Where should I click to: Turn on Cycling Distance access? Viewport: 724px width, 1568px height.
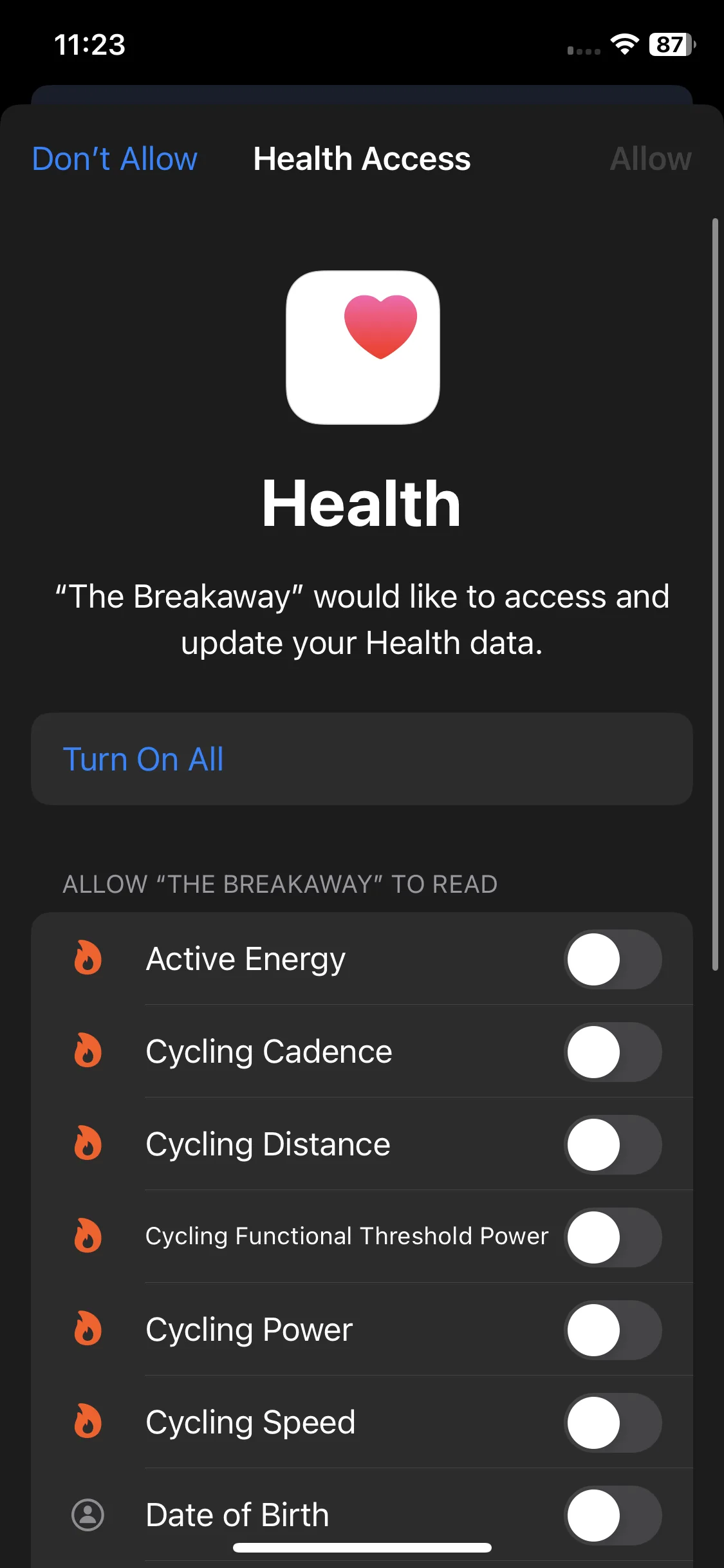[x=612, y=1144]
